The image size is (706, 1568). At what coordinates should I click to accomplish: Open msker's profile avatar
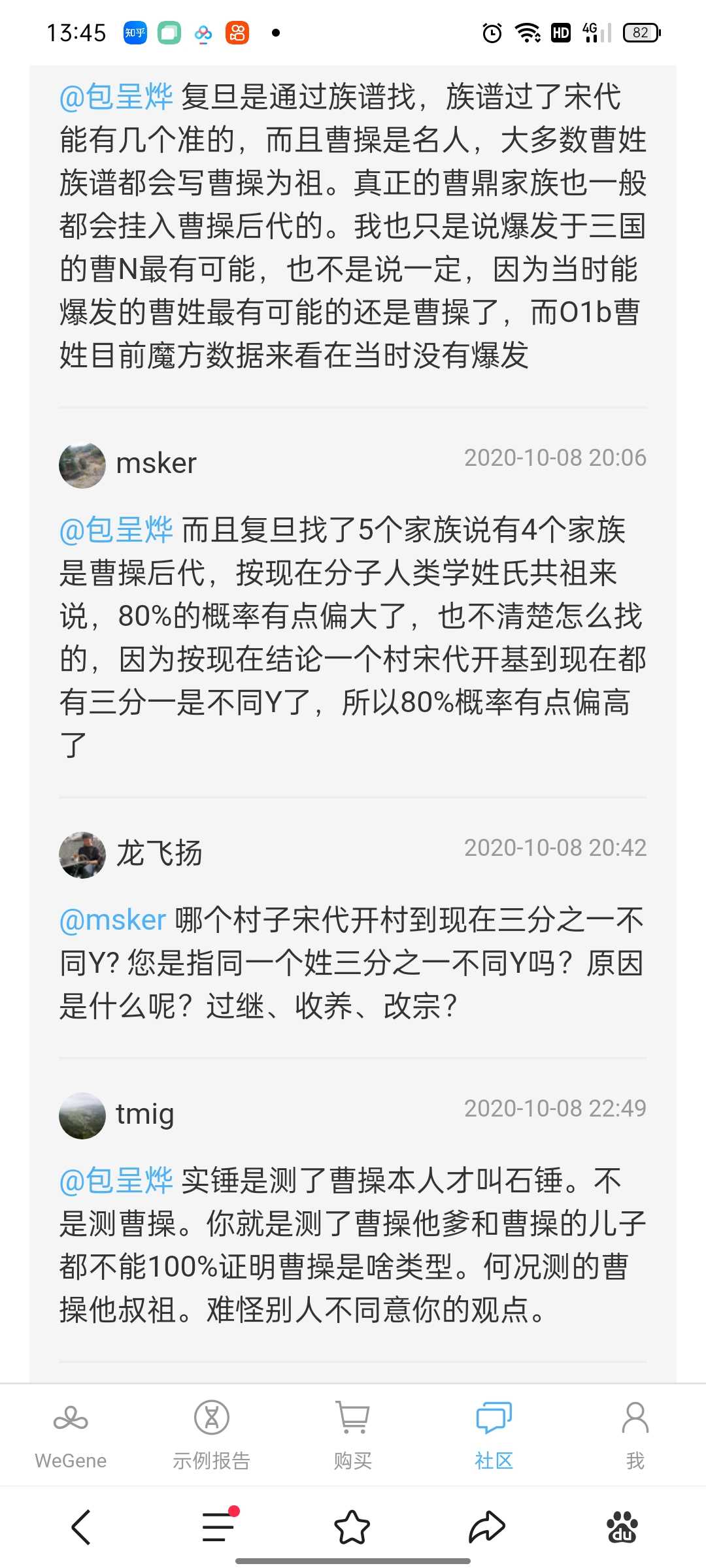[x=82, y=465]
